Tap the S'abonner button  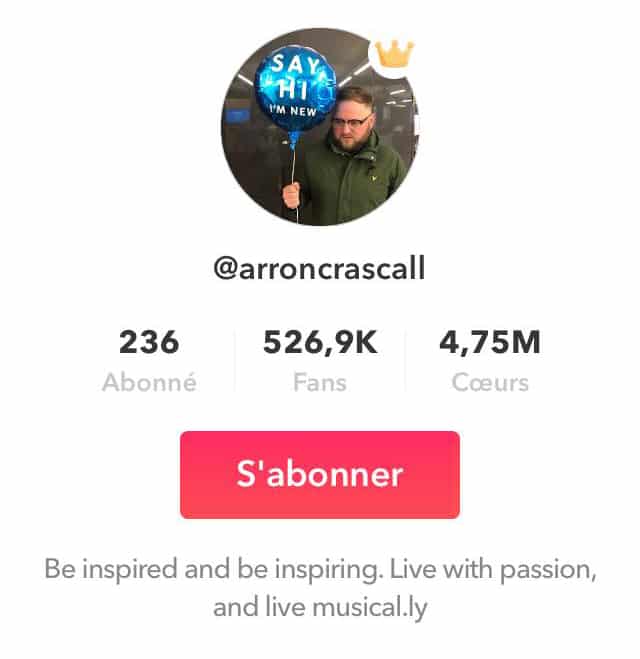(x=319, y=474)
